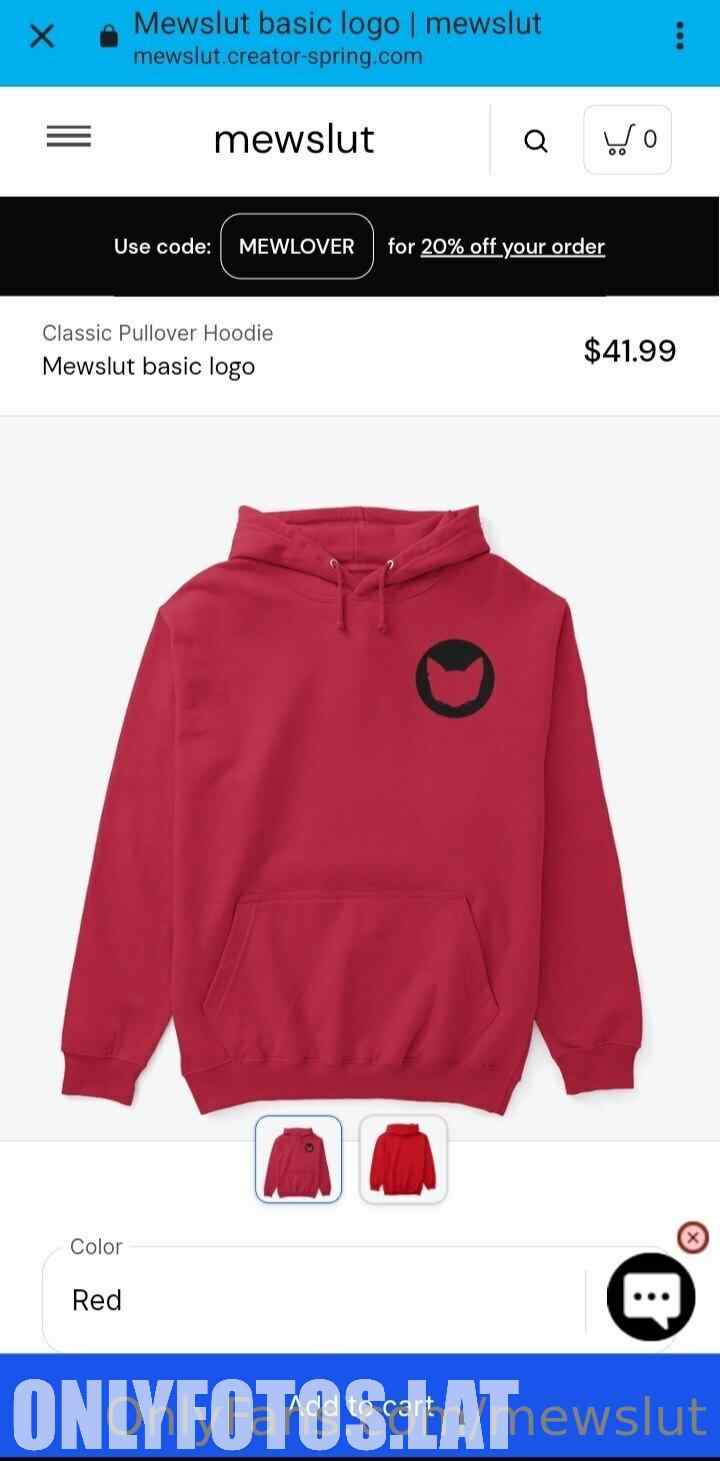
Task: View the shopping cart
Action: coord(627,140)
